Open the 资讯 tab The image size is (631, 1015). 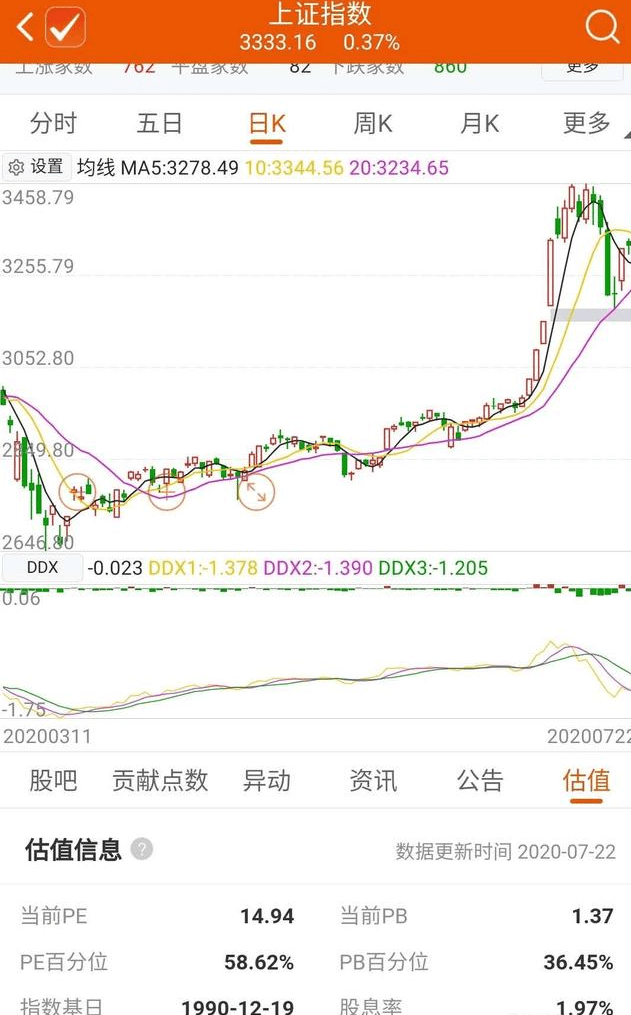click(x=373, y=781)
